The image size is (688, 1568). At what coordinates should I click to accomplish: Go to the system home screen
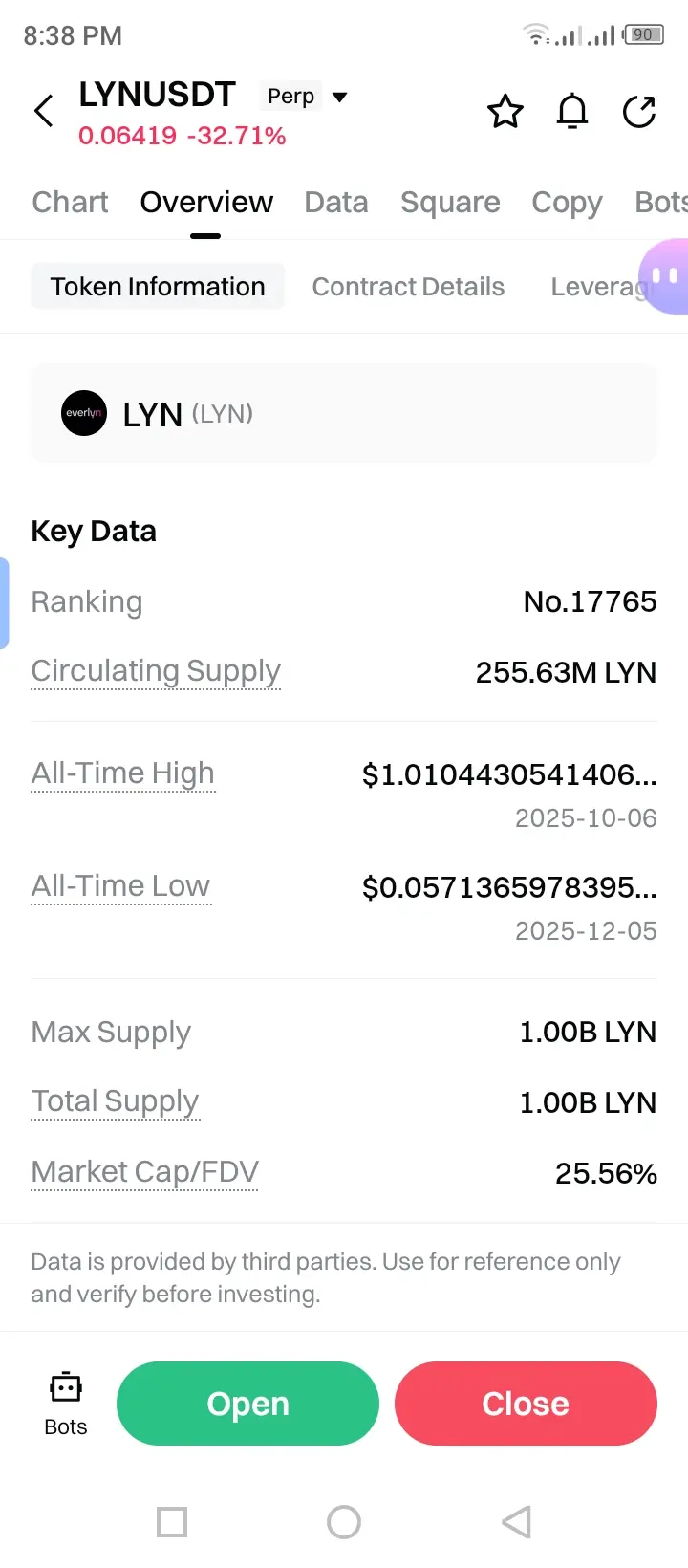point(344,1522)
